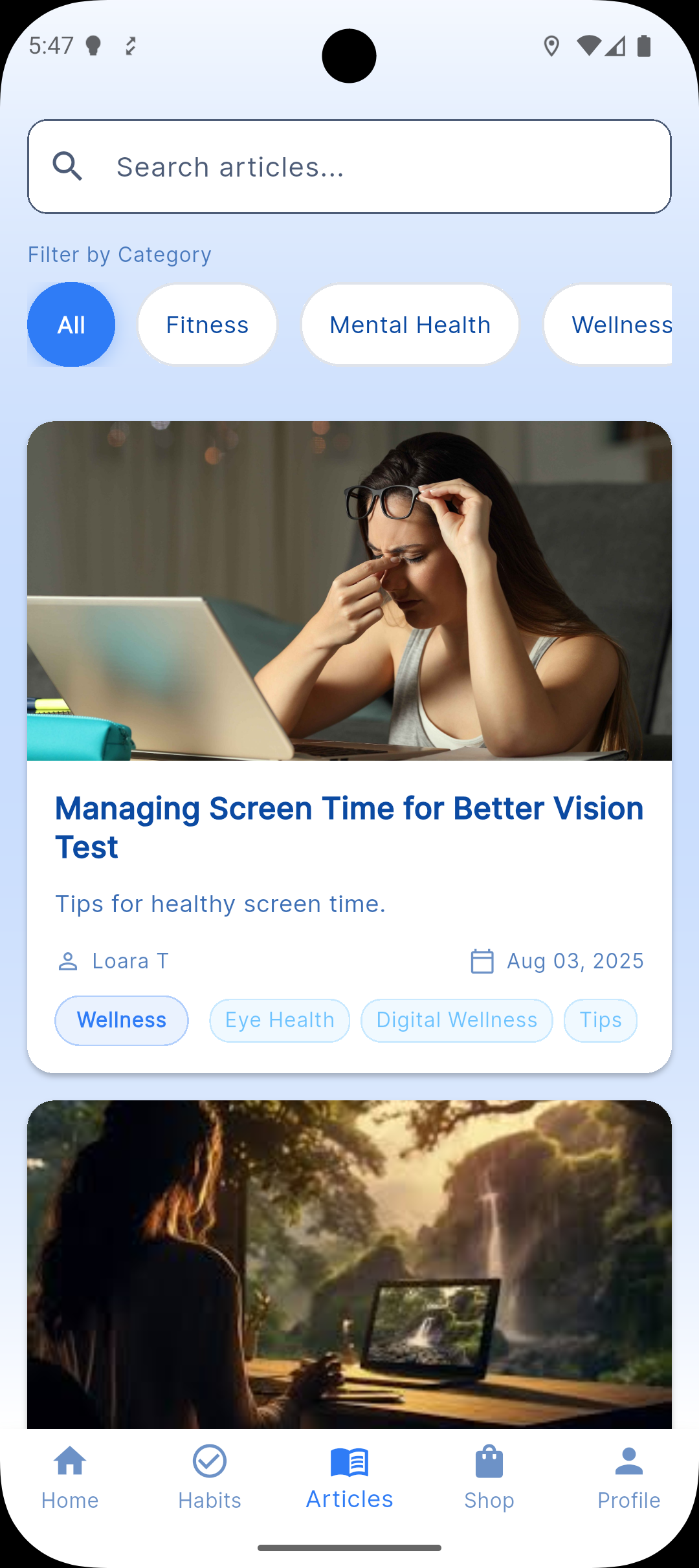Select the All category filter

coord(71,325)
